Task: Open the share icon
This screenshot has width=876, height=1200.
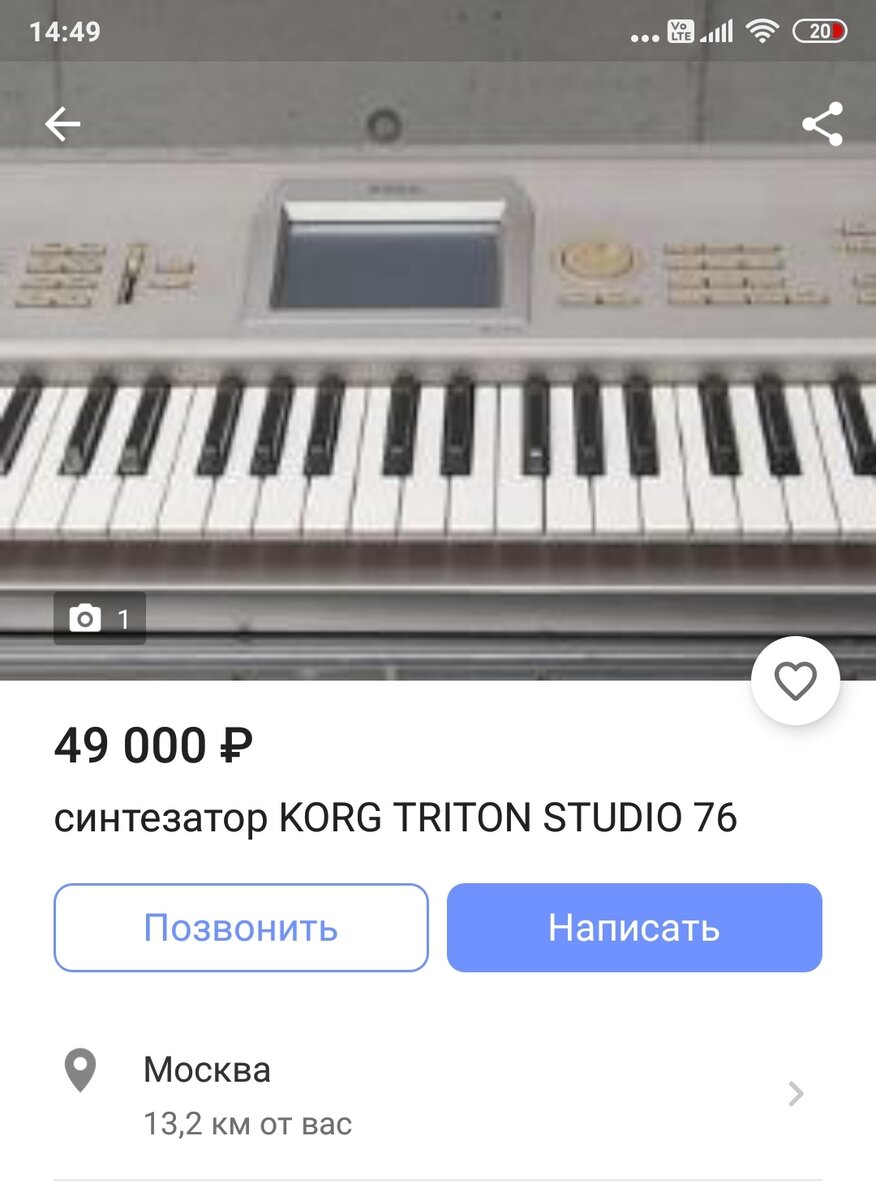Action: pyautogui.click(x=822, y=123)
